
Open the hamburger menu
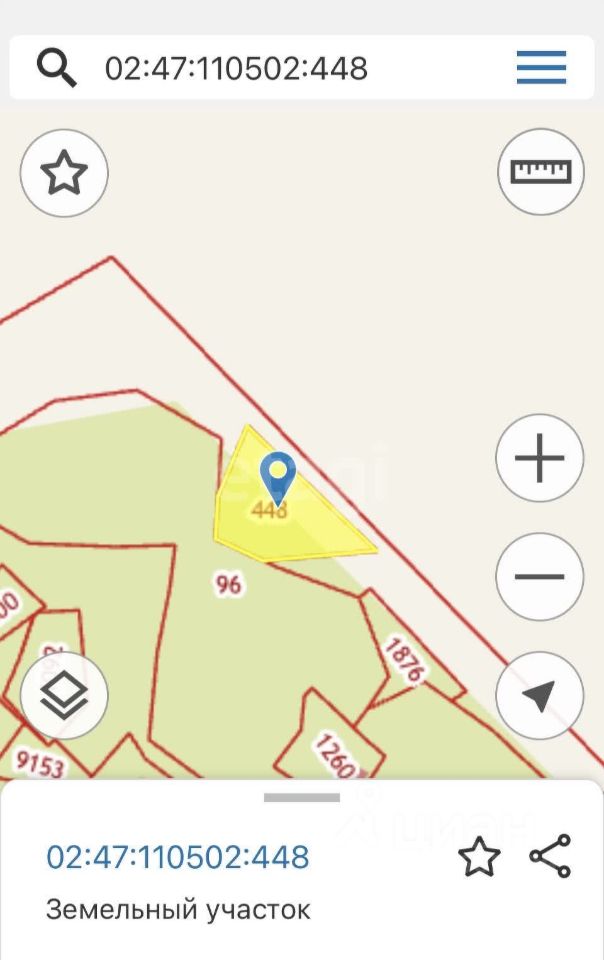pos(541,68)
